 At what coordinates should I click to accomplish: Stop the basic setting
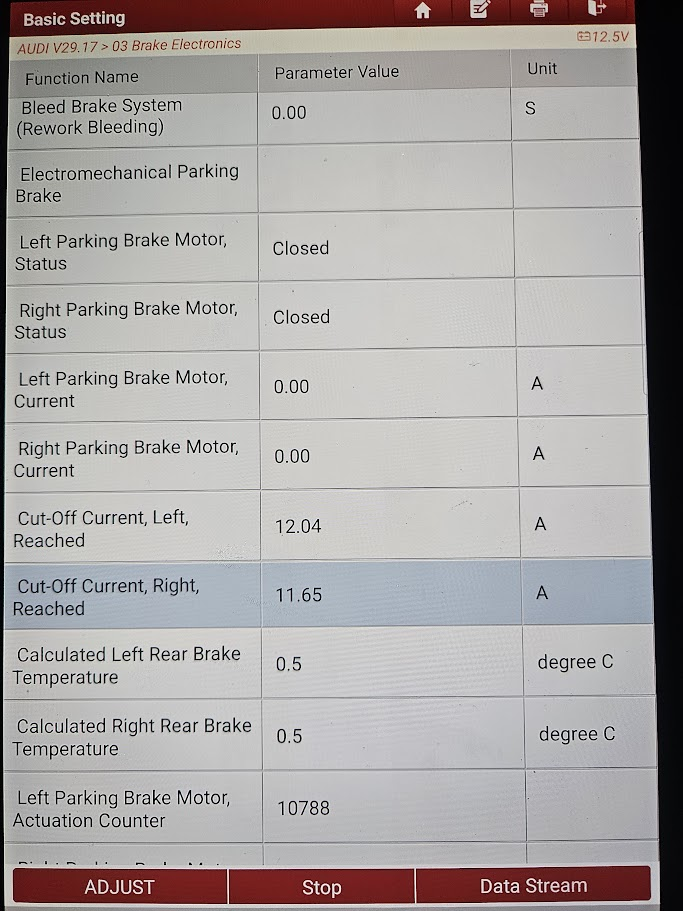(x=321, y=887)
